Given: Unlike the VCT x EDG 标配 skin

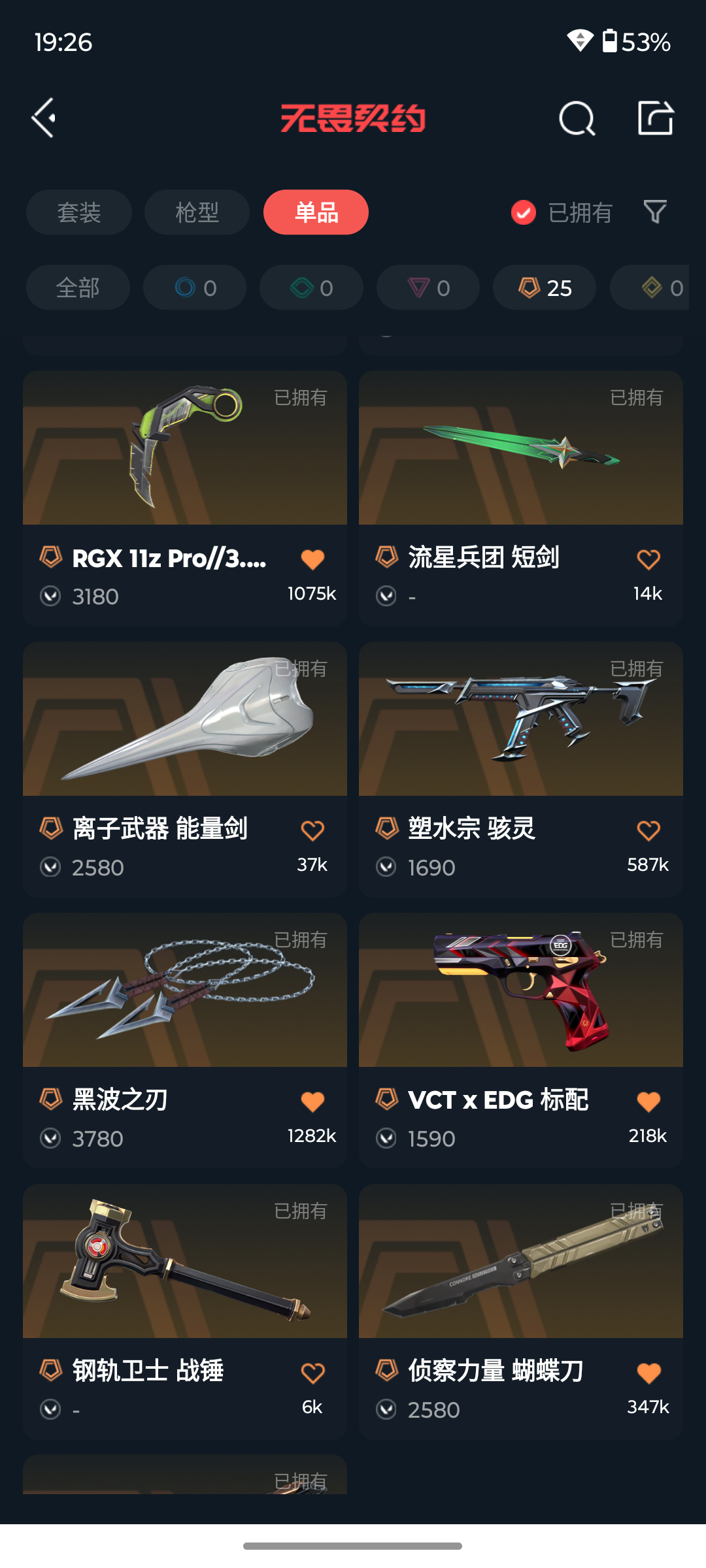Looking at the screenshot, I should (x=648, y=1102).
